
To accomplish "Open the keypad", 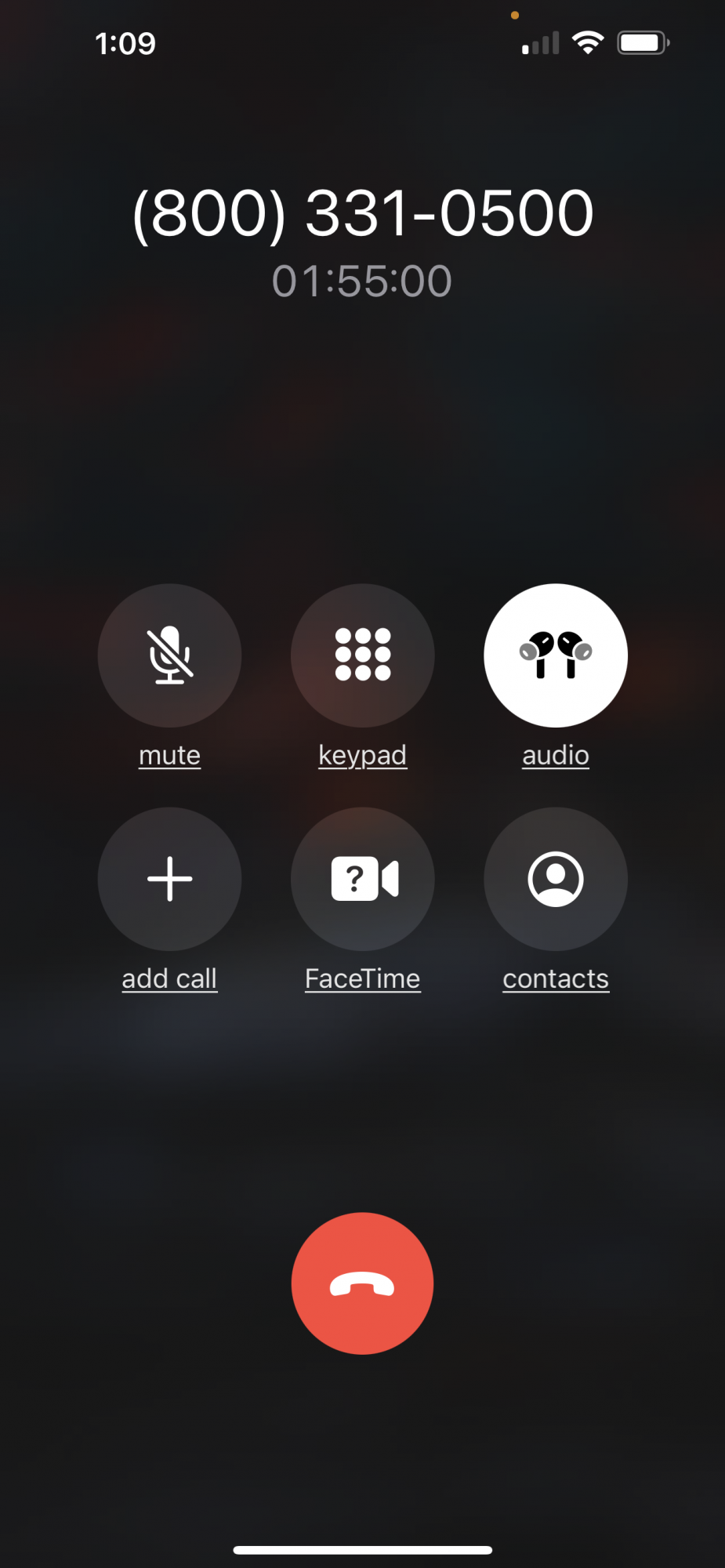I will click(362, 655).
